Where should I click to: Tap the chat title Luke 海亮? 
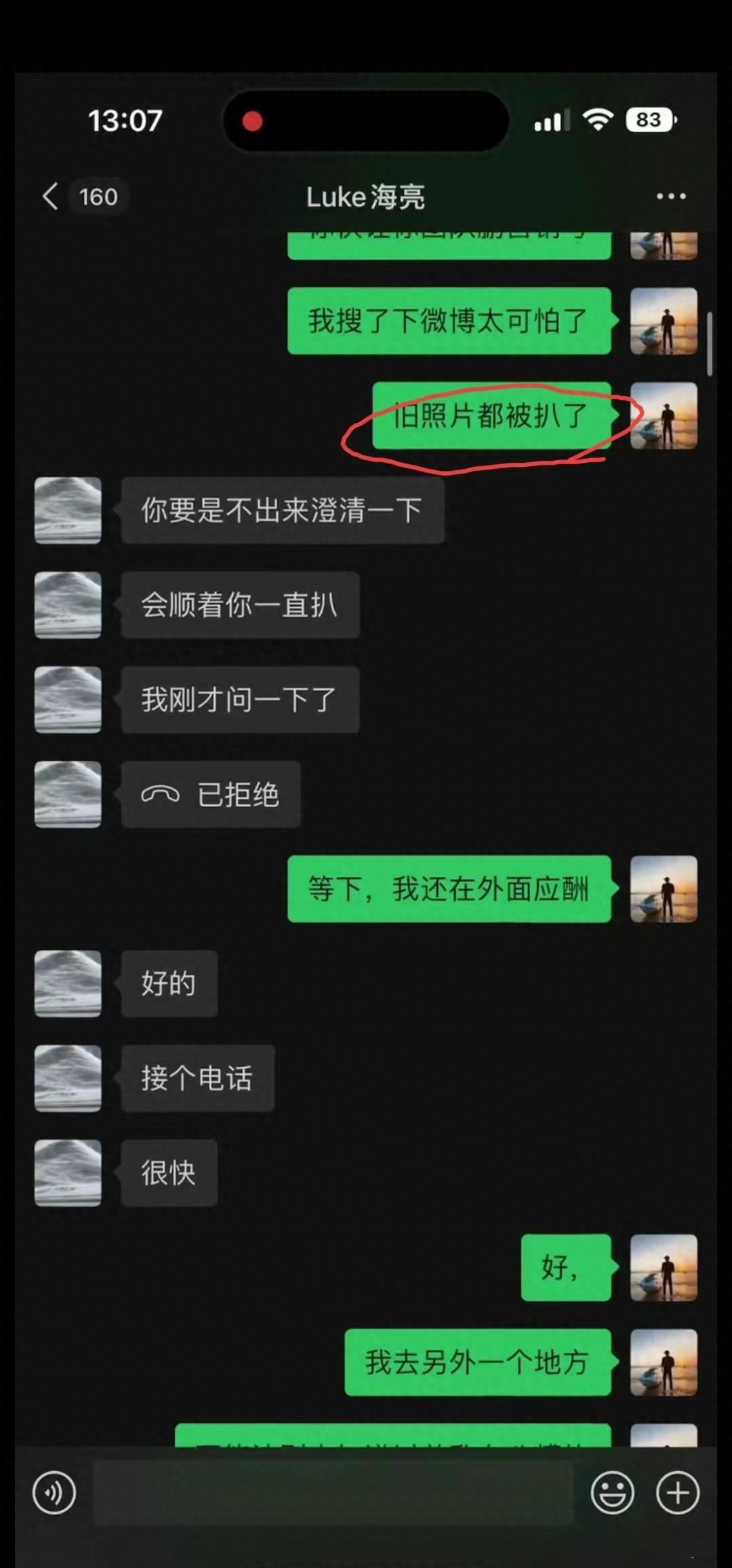[366, 197]
